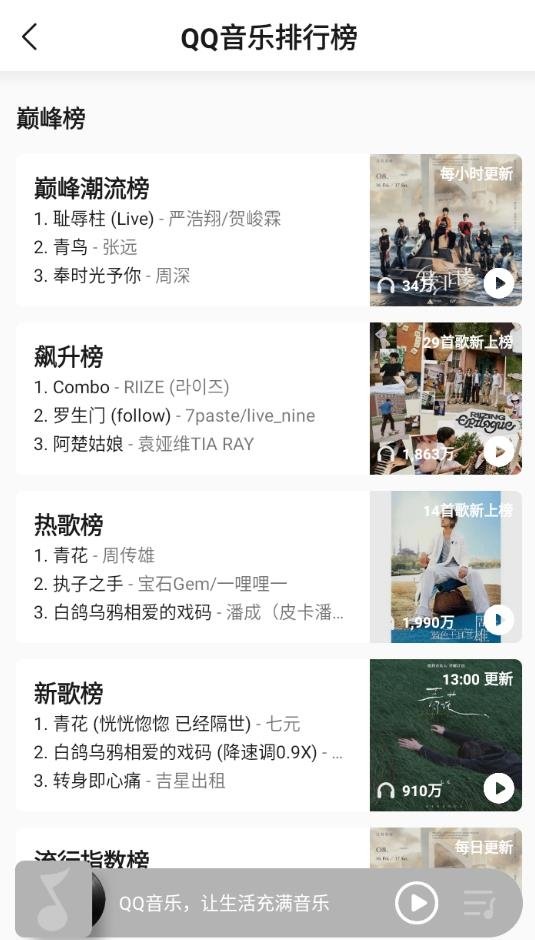The width and height of the screenshot is (535, 940).
Task: Play the 巅峰潮流榜 chart
Action: point(498,284)
